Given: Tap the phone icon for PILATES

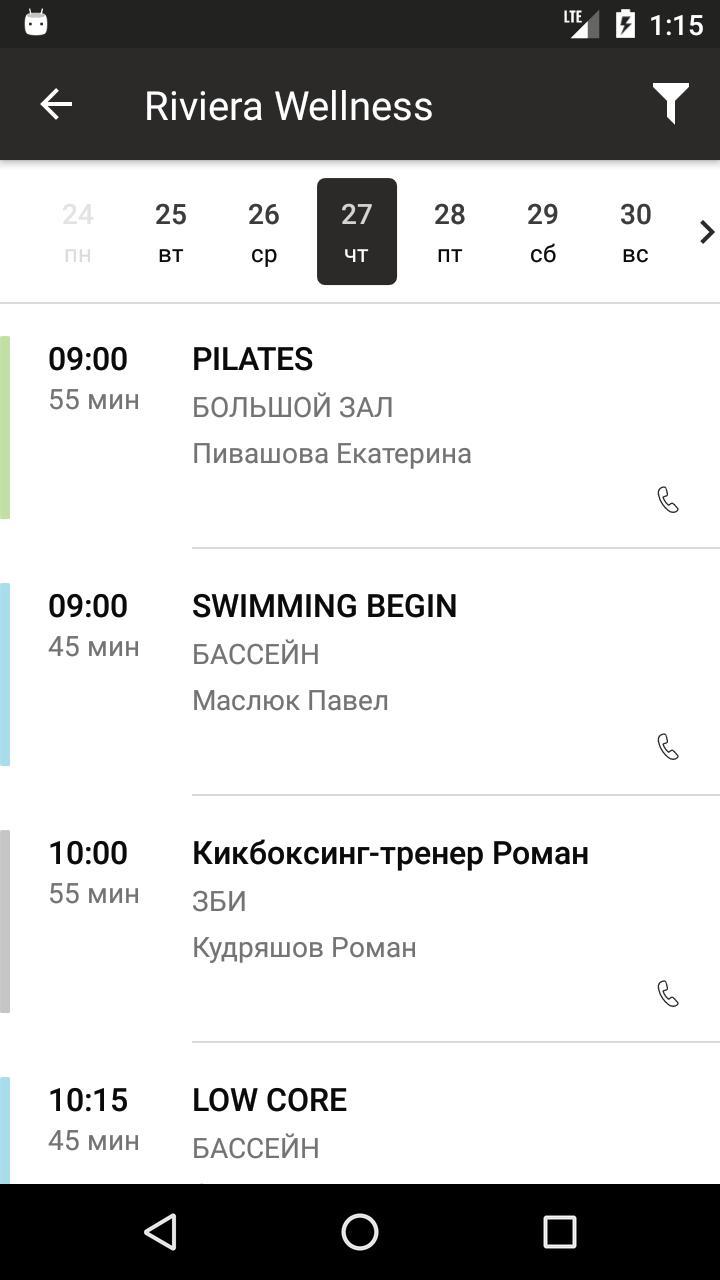Looking at the screenshot, I should [x=668, y=500].
